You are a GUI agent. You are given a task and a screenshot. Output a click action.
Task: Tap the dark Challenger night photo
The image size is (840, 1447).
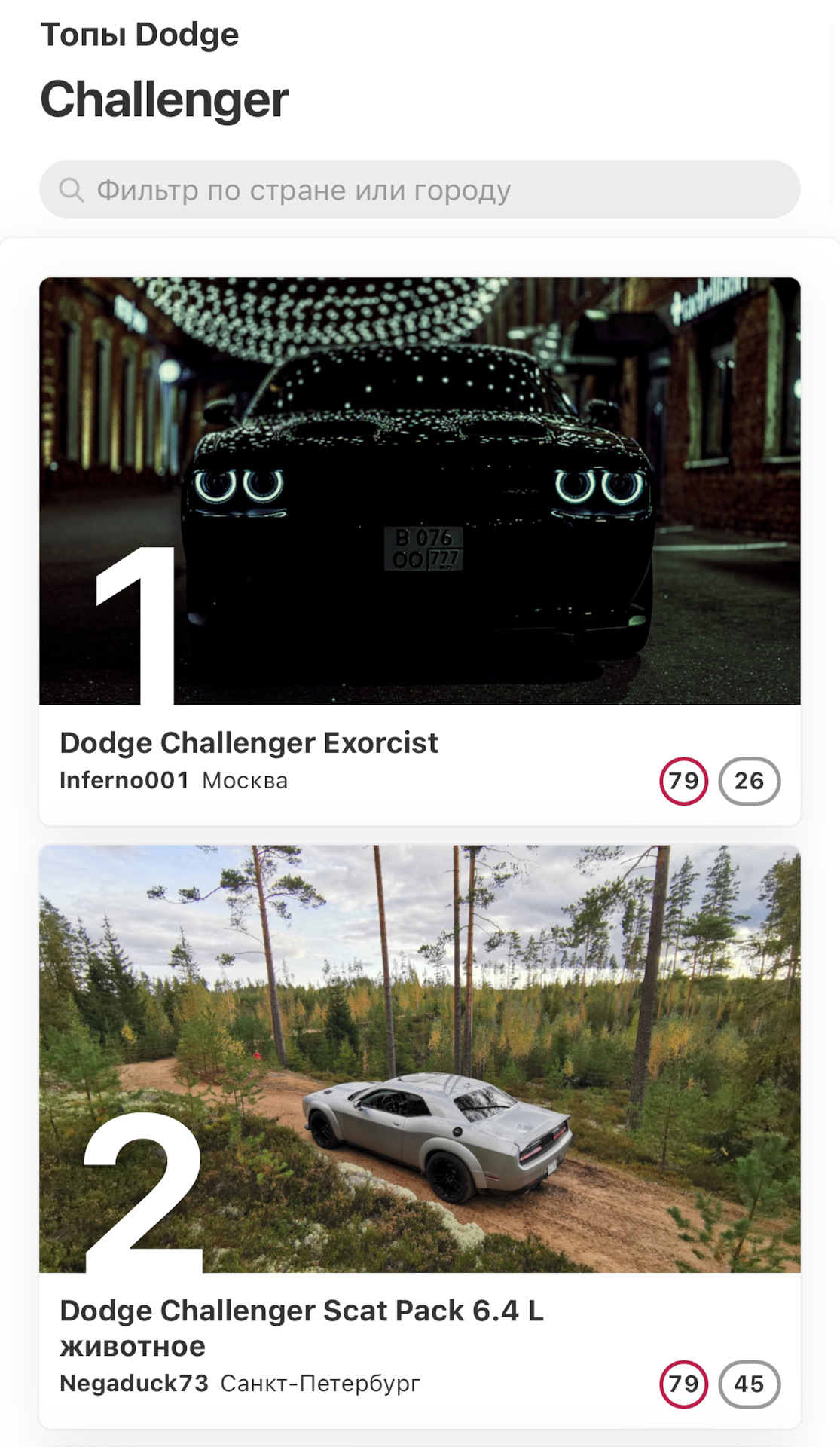[420, 490]
